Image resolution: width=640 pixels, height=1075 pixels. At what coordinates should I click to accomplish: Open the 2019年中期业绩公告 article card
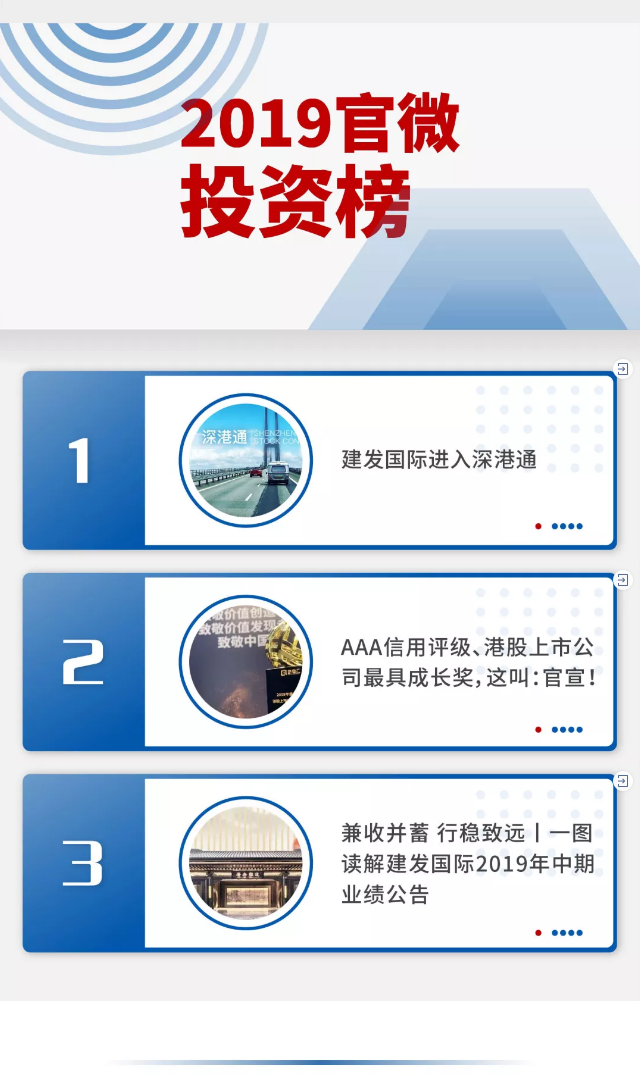[468, 863]
